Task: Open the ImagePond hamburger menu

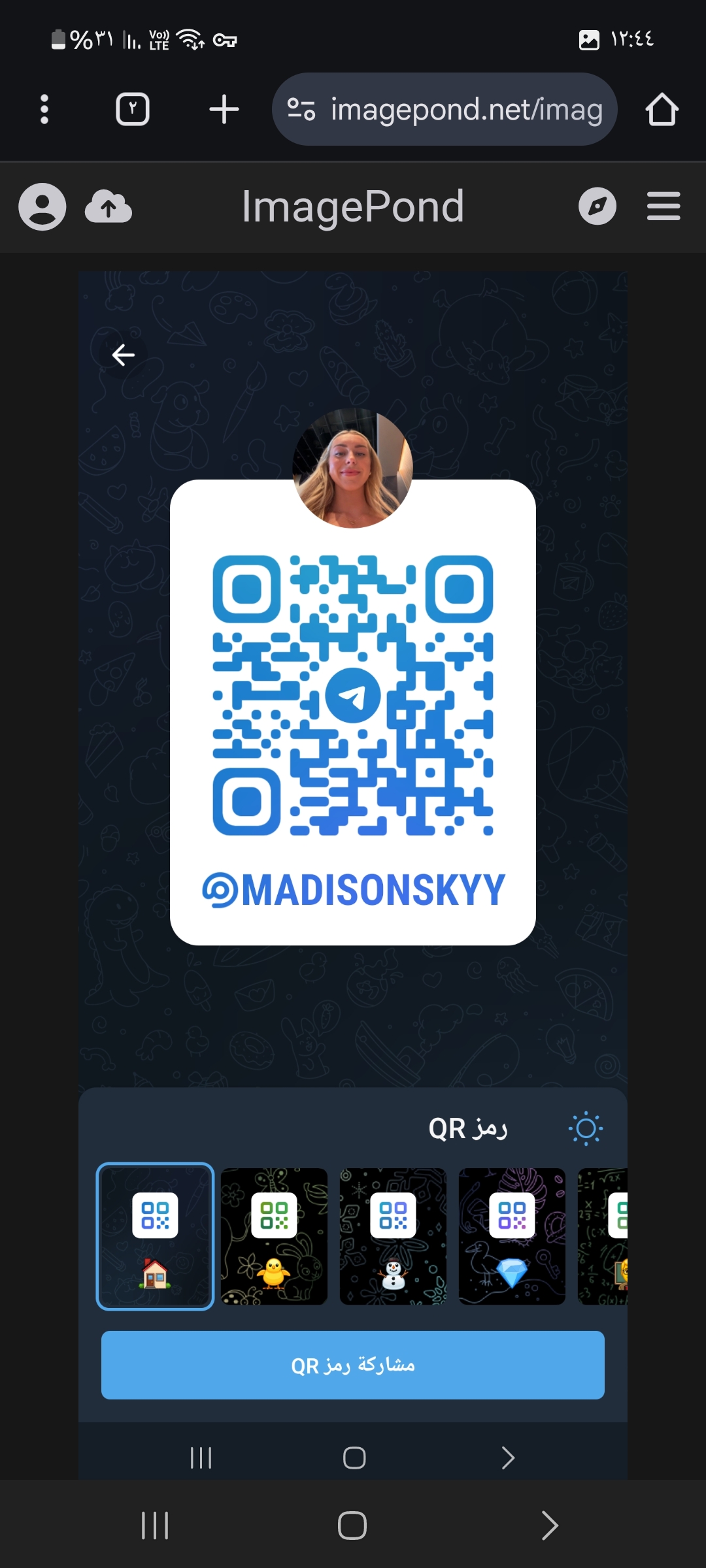Action: (664, 206)
